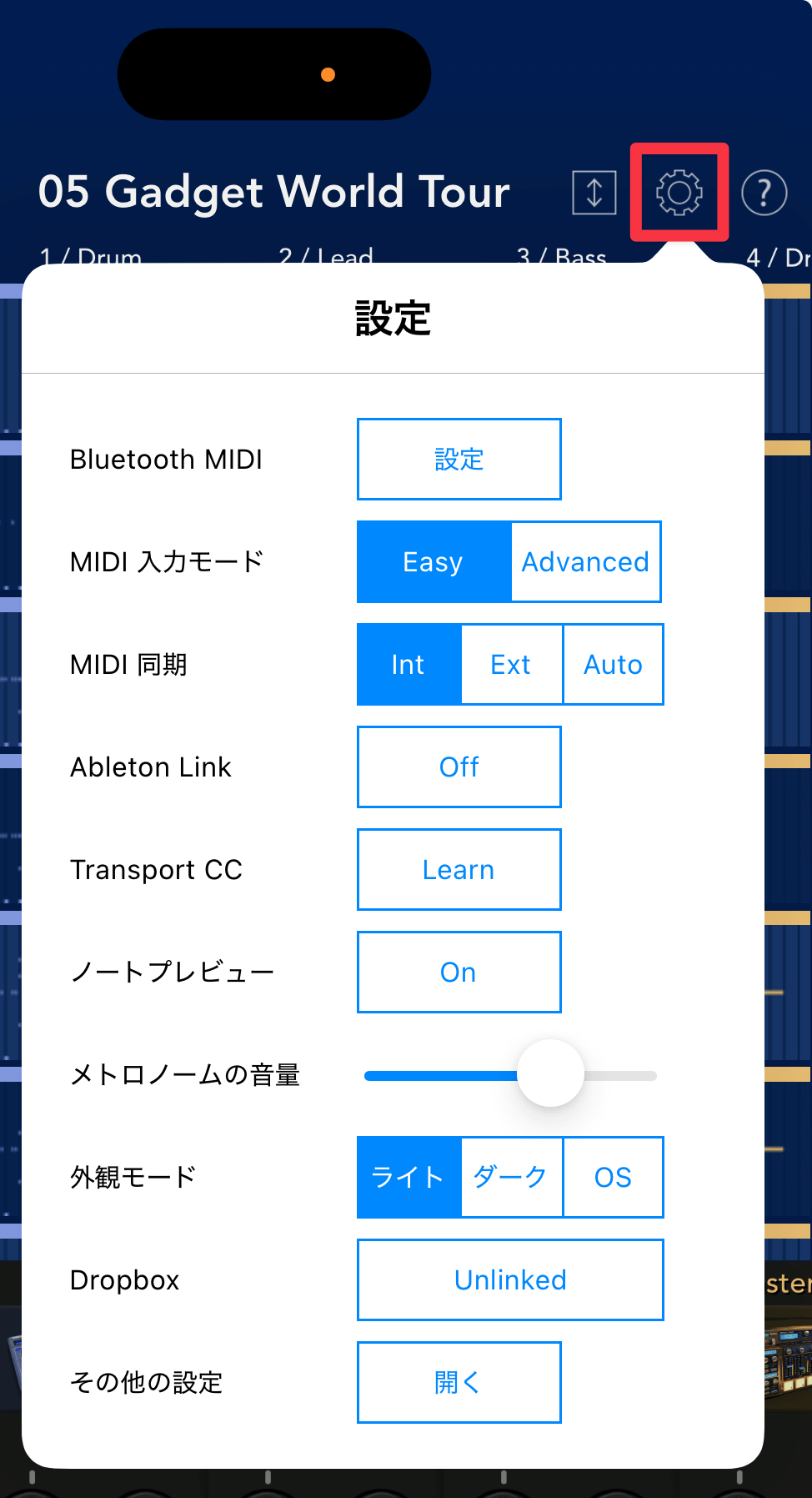Screen dimensions: 812x1498
Task: Link Dropbox via Unlinked button
Action: click(510, 1280)
